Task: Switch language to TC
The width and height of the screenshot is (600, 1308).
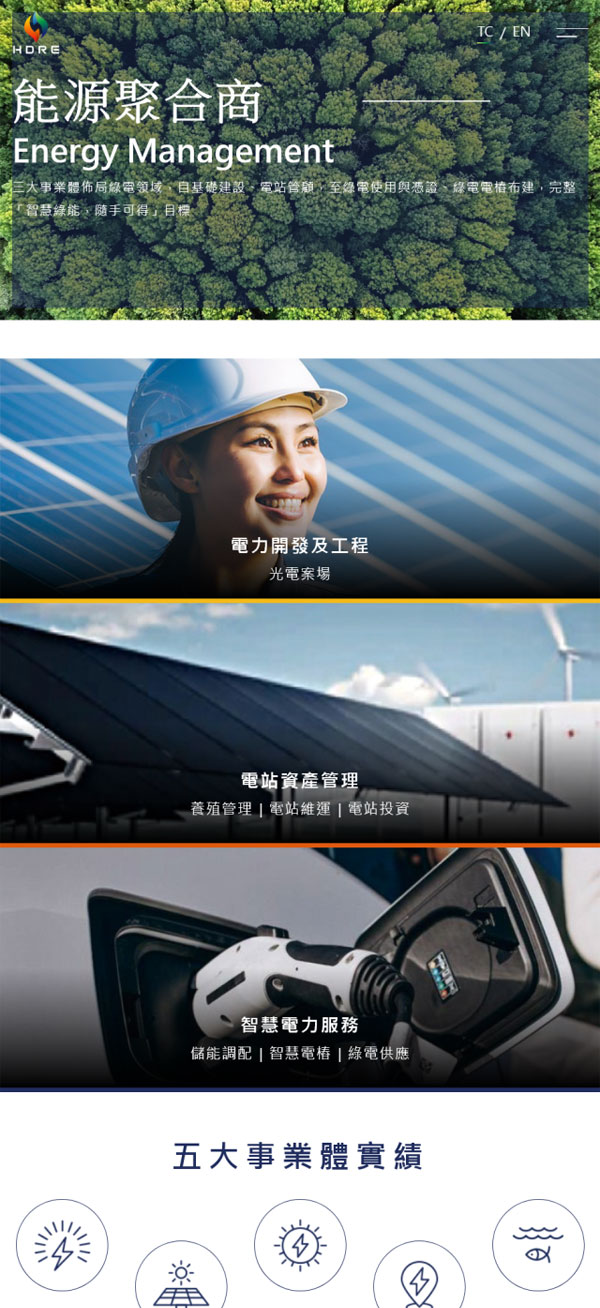Action: pyautogui.click(x=485, y=32)
